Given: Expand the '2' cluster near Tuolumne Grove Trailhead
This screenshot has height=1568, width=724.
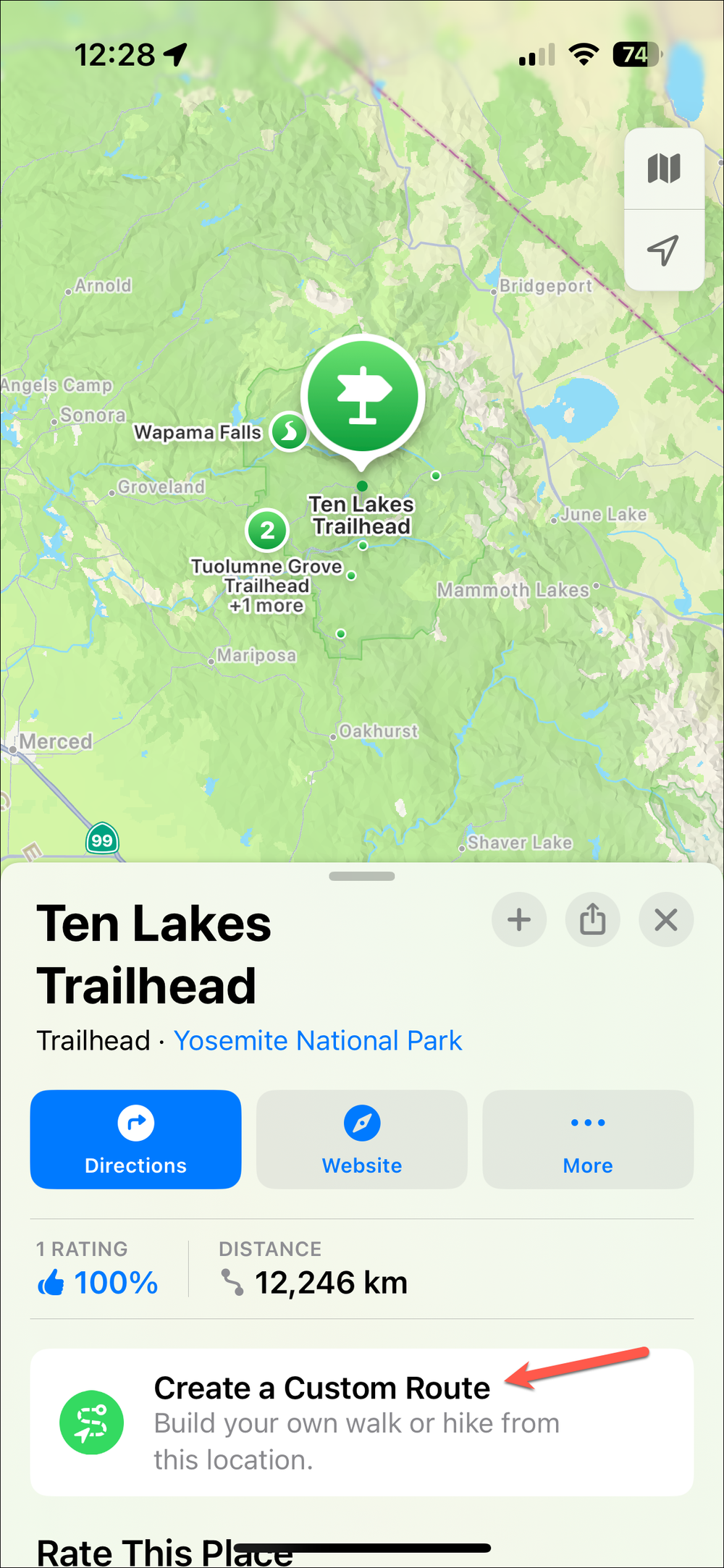Looking at the screenshot, I should (267, 531).
